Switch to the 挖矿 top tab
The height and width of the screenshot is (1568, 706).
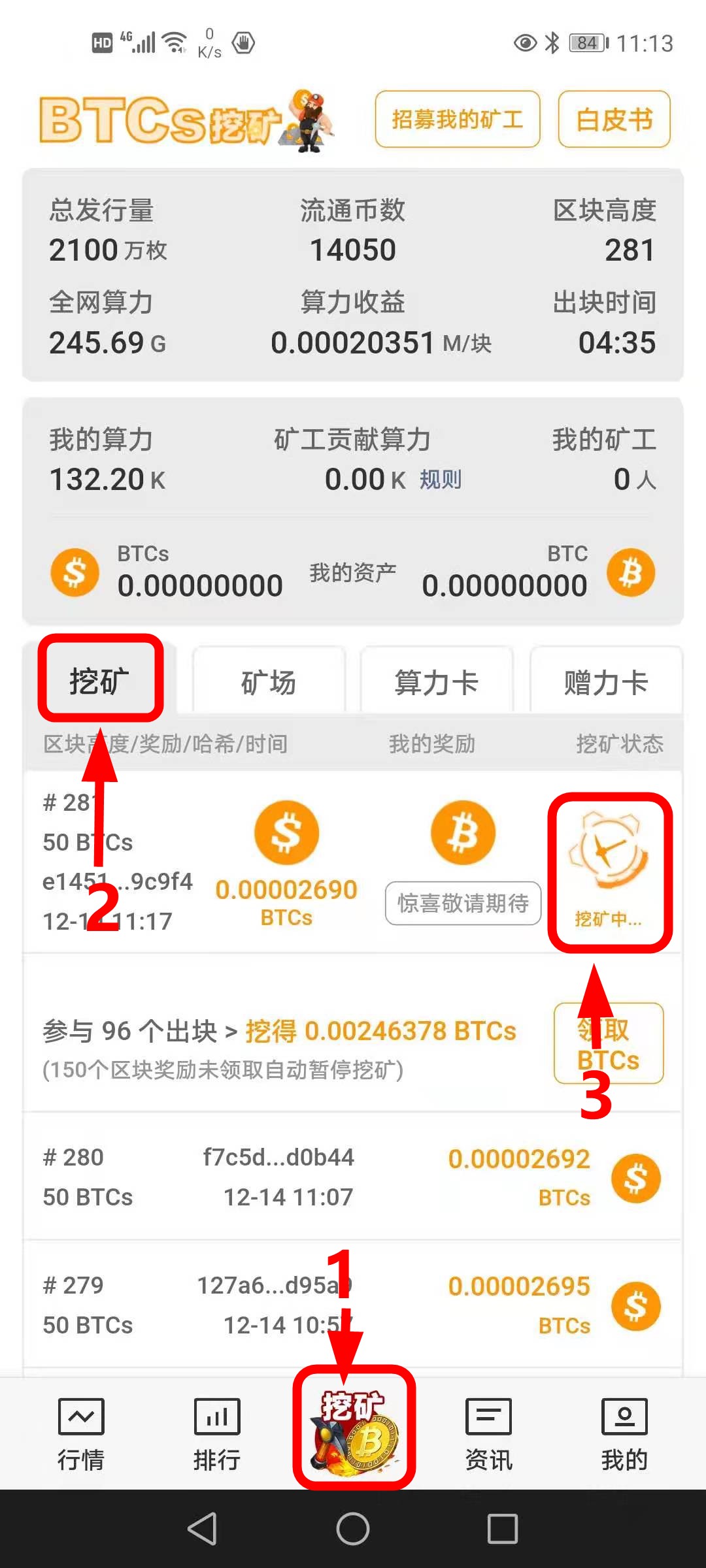coord(100,681)
